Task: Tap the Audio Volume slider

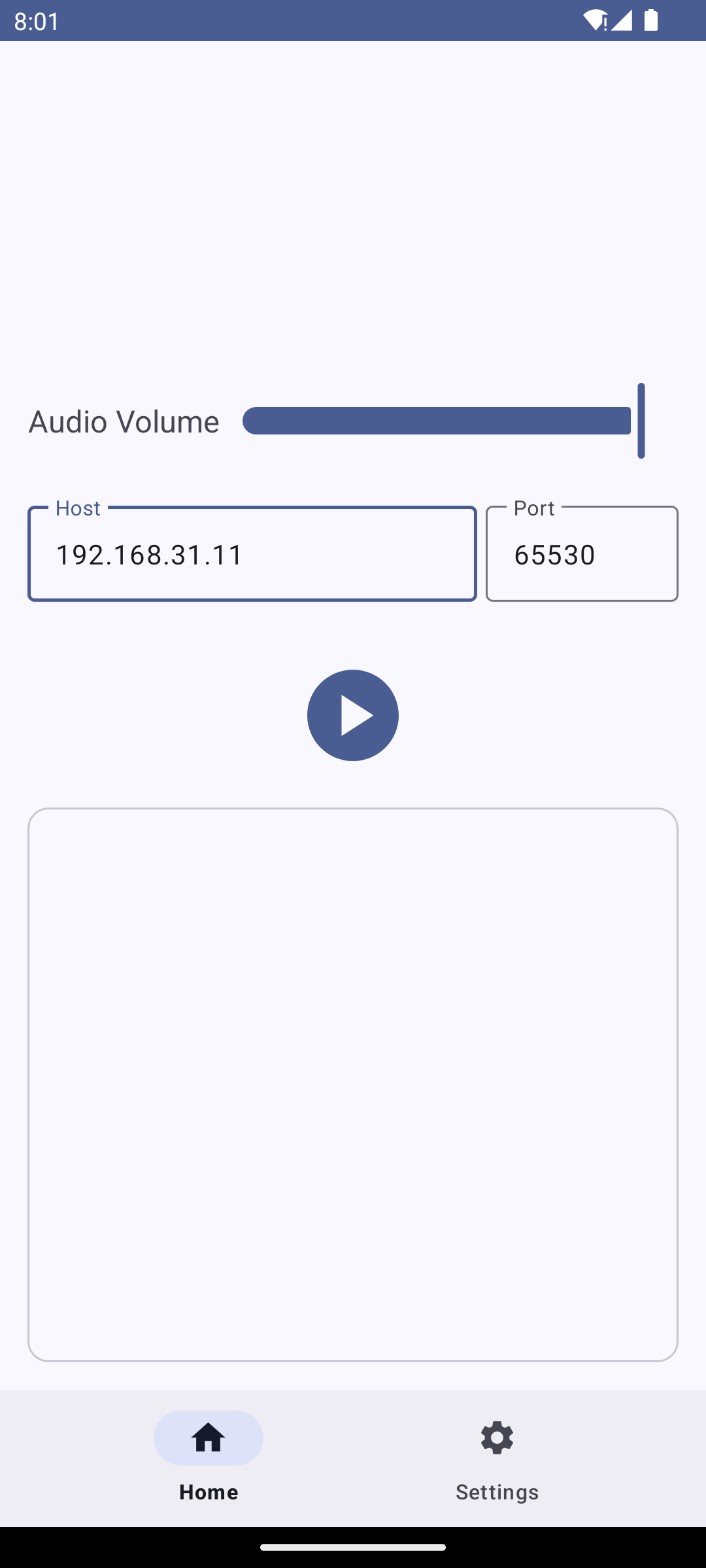Action: pos(438,421)
